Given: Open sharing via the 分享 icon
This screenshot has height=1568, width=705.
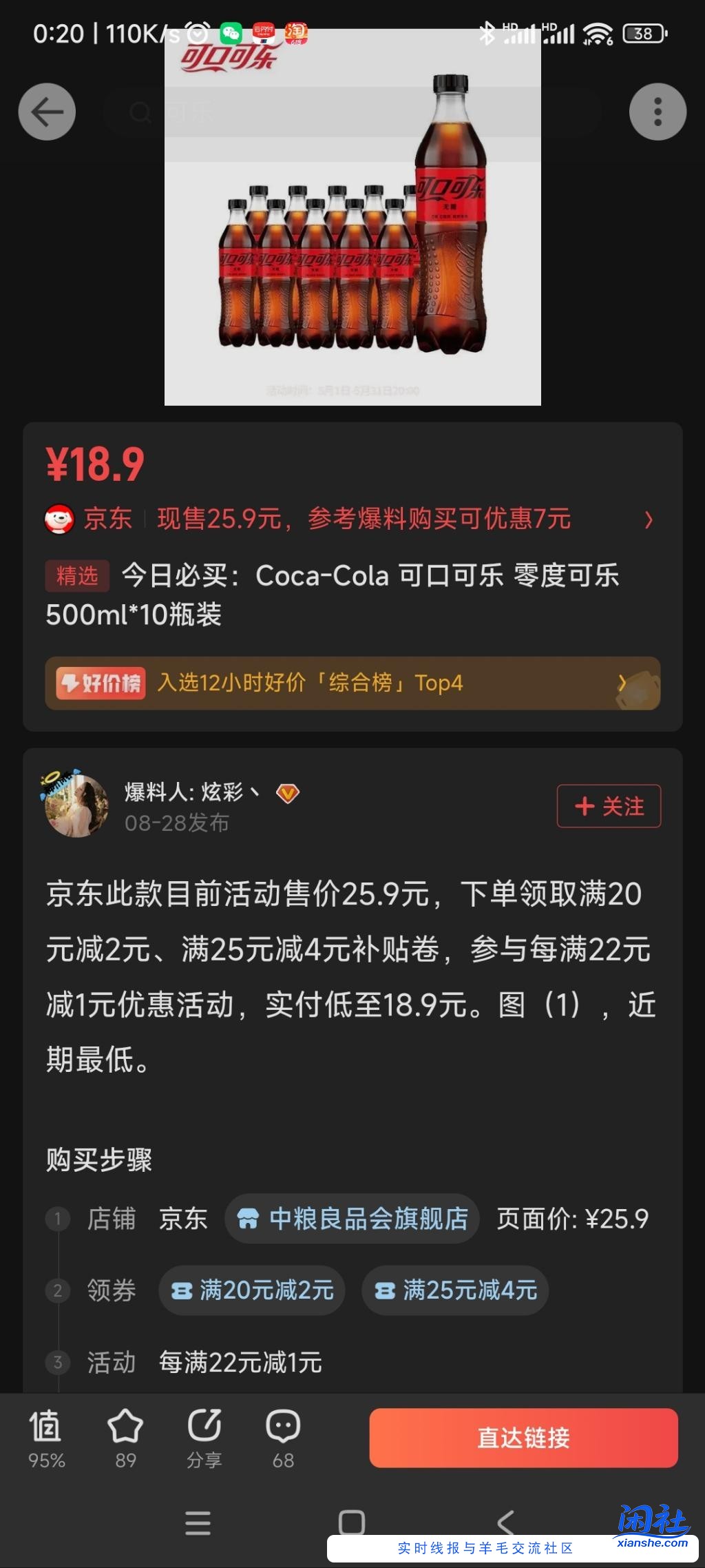Looking at the screenshot, I should point(204,1426).
